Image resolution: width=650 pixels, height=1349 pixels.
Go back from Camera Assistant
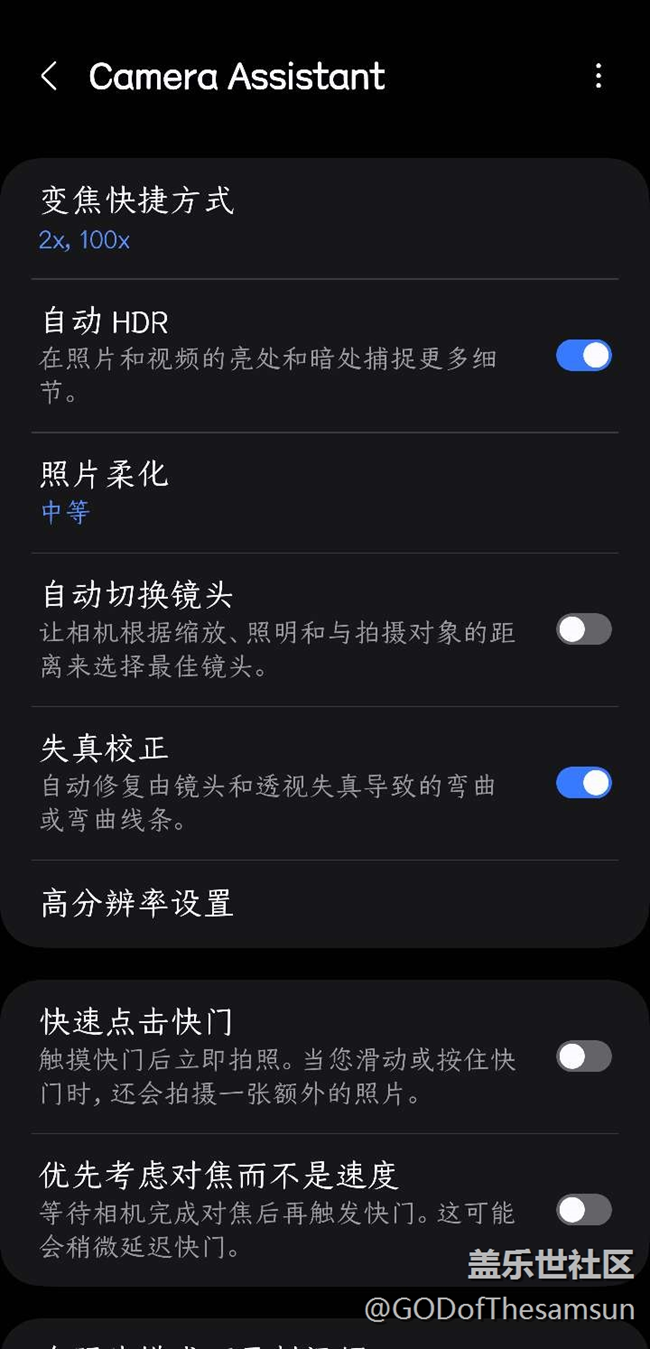49,76
